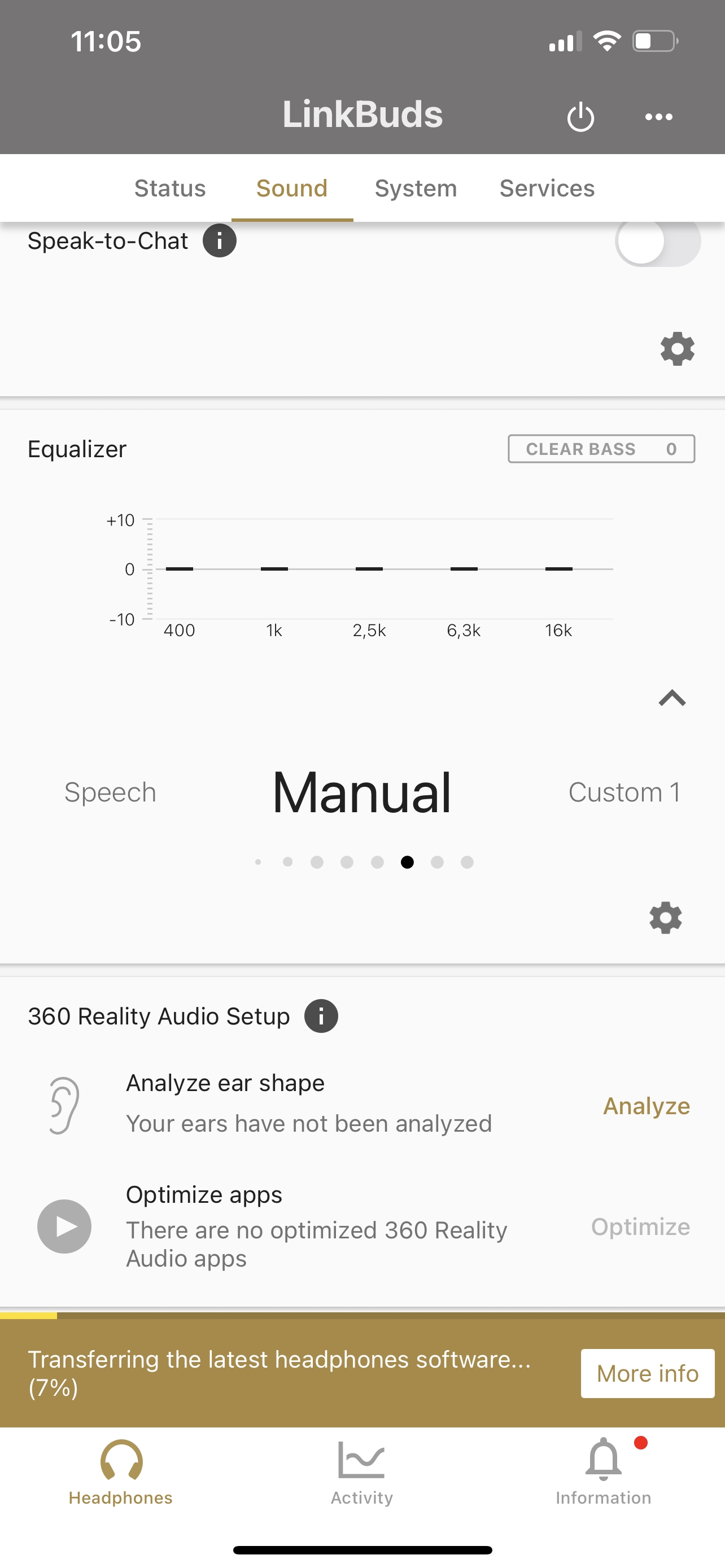Open the three-dot overflow menu
The image size is (725, 1568).
click(x=658, y=117)
